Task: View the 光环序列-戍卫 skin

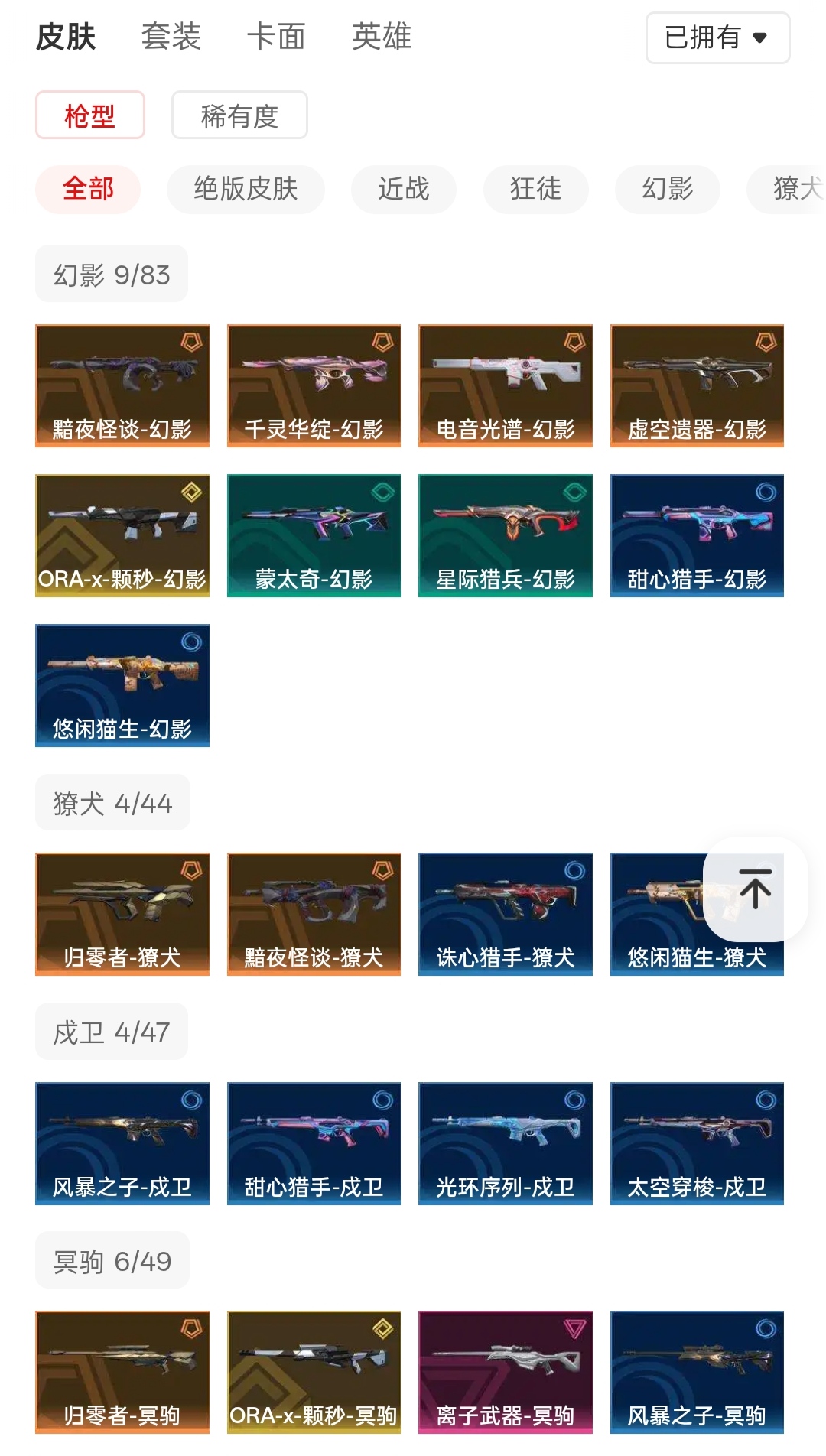Action: point(506,1143)
